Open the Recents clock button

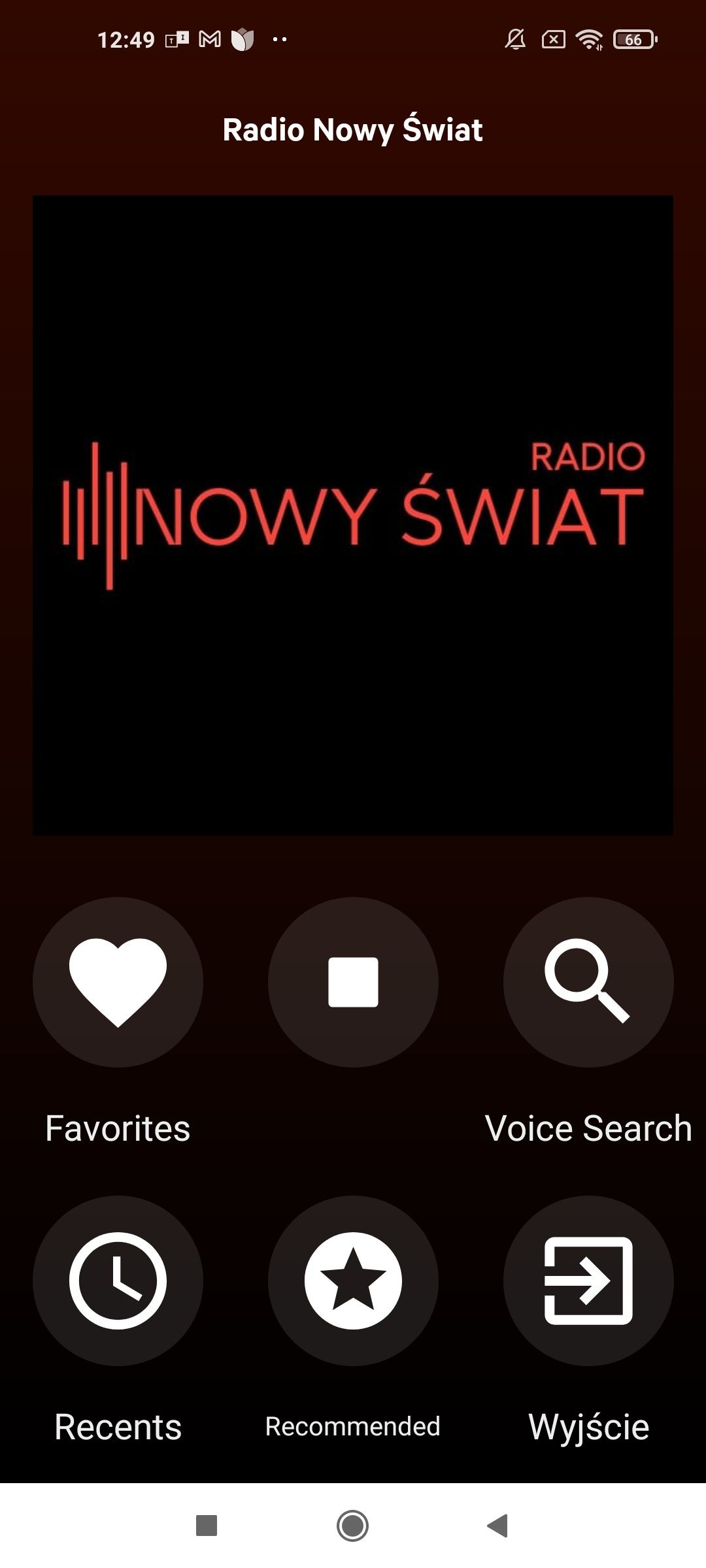(118, 1281)
